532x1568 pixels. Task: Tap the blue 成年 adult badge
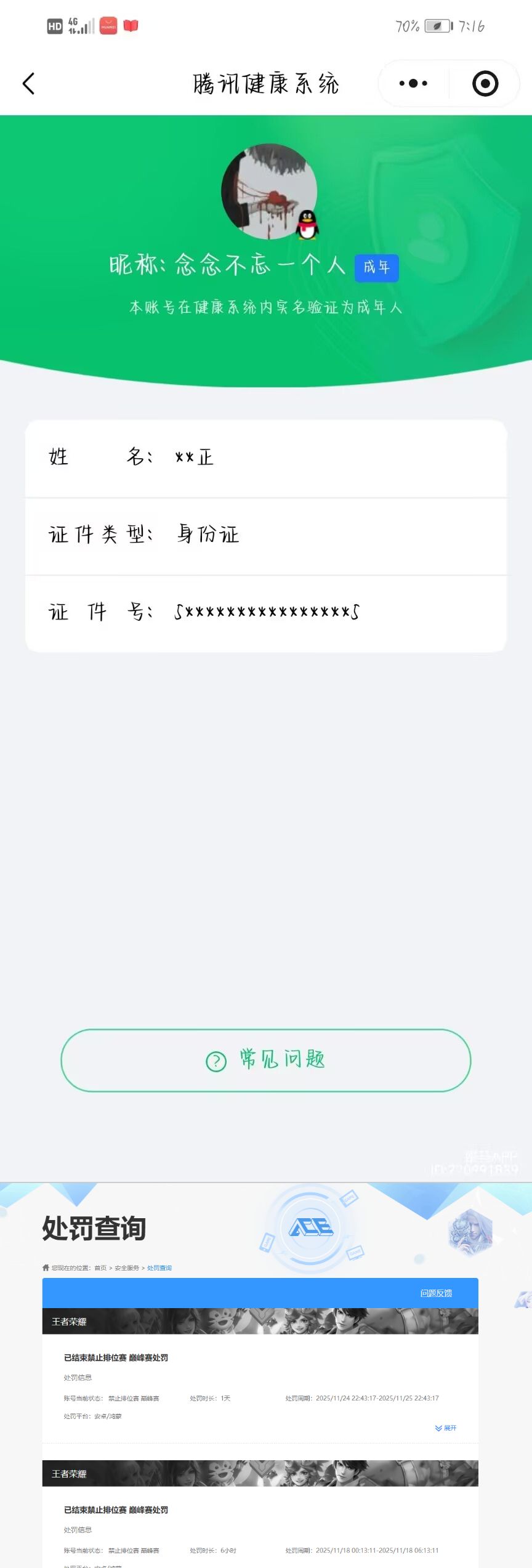click(377, 268)
